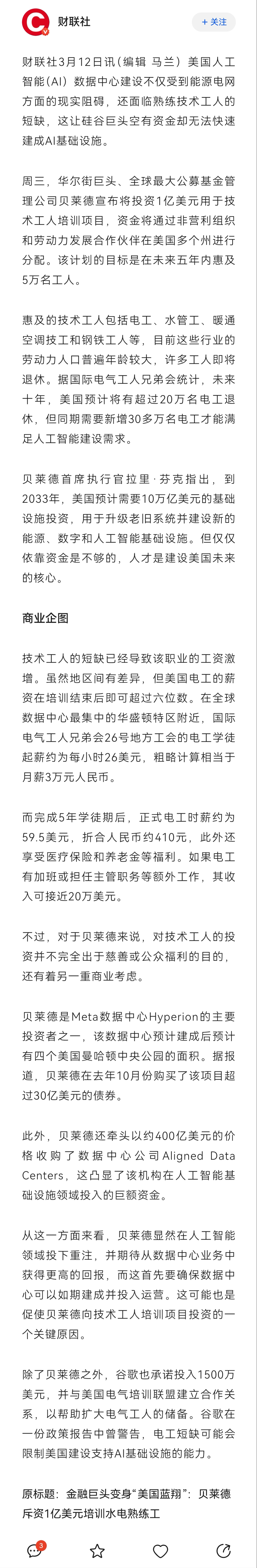257x1568 pixels.
Task: Follow 财联社 with the 关注 button
Action: [x=214, y=22]
